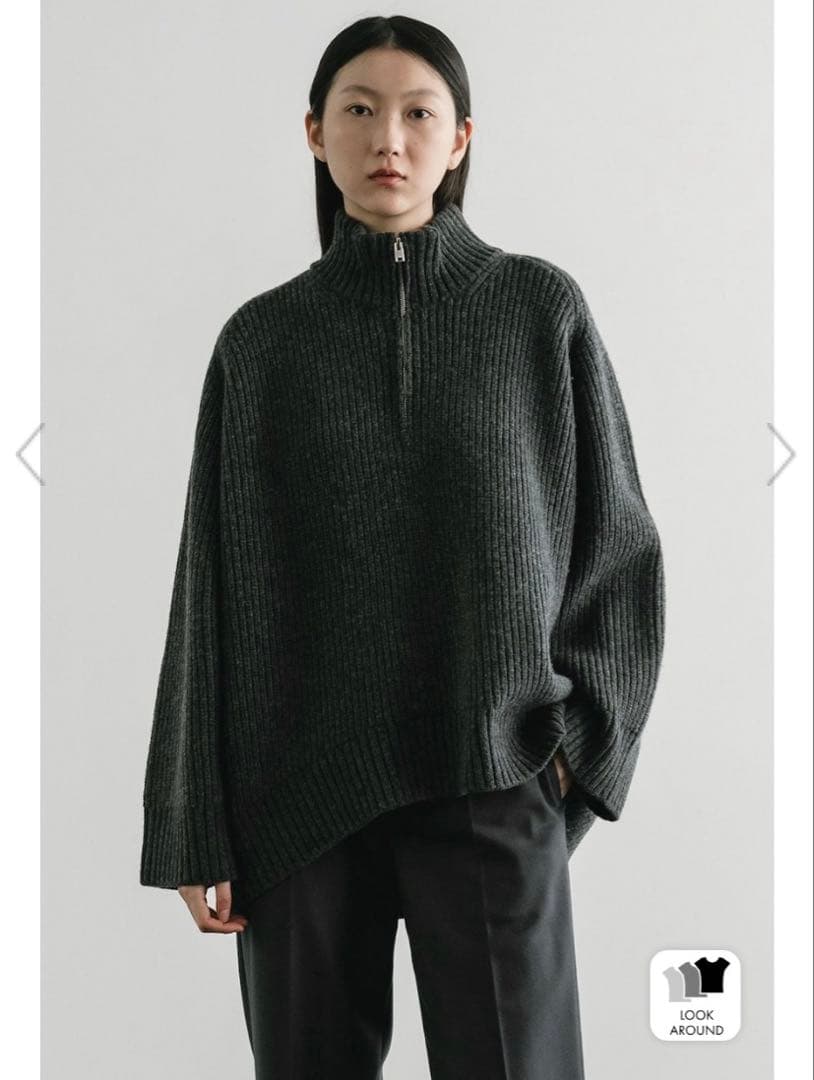The width and height of the screenshot is (814, 1080).
Task: Go to the previous product photo
Action: (x=30, y=454)
